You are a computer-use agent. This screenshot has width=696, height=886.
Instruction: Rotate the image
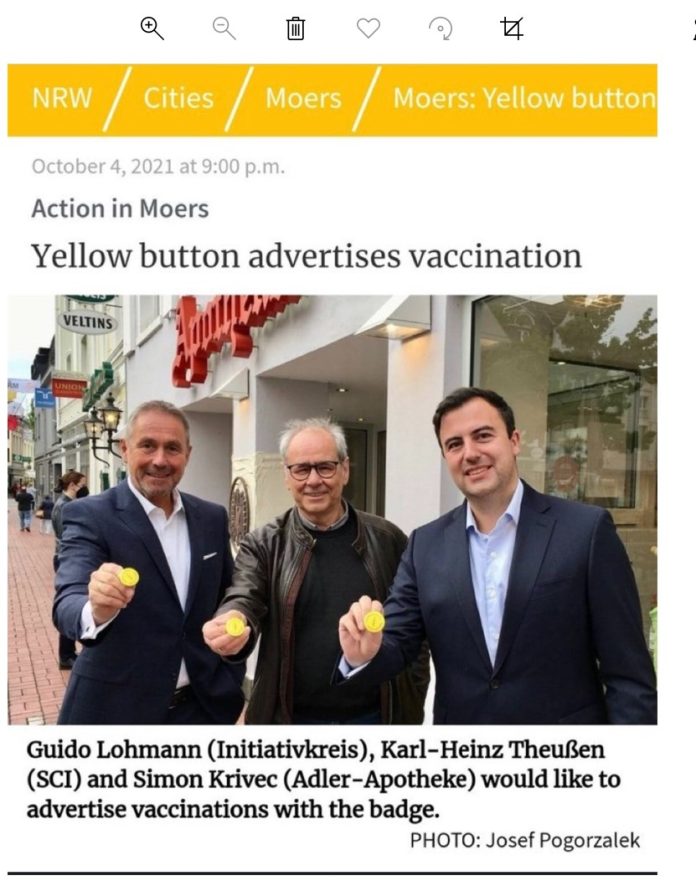click(x=441, y=29)
